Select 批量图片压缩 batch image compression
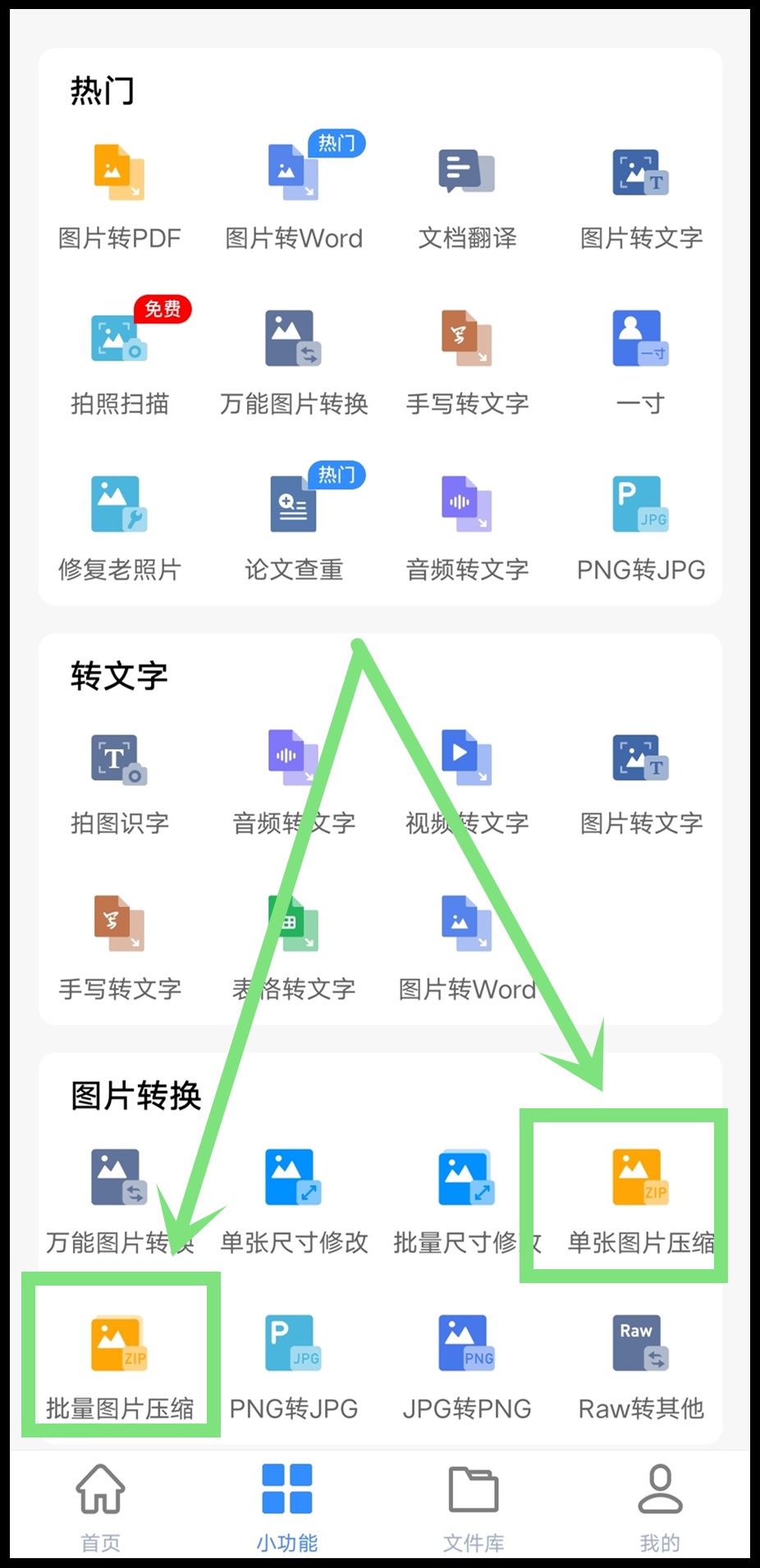Viewport: 760px width, 1568px height. click(120, 1367)
